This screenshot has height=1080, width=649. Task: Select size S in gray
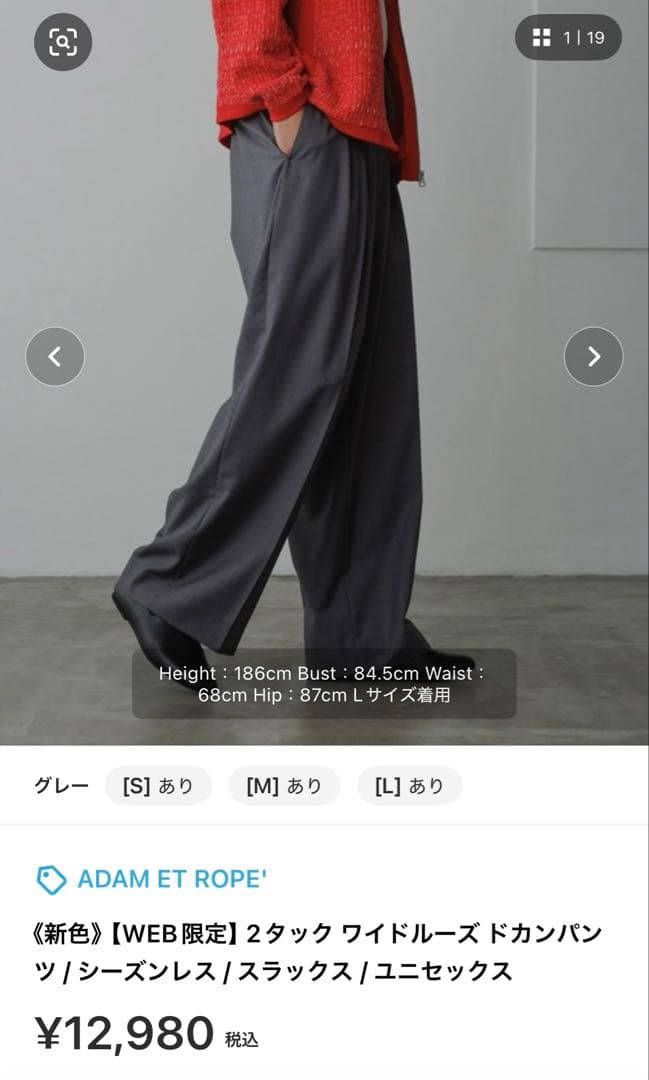[x=158, y=786]
